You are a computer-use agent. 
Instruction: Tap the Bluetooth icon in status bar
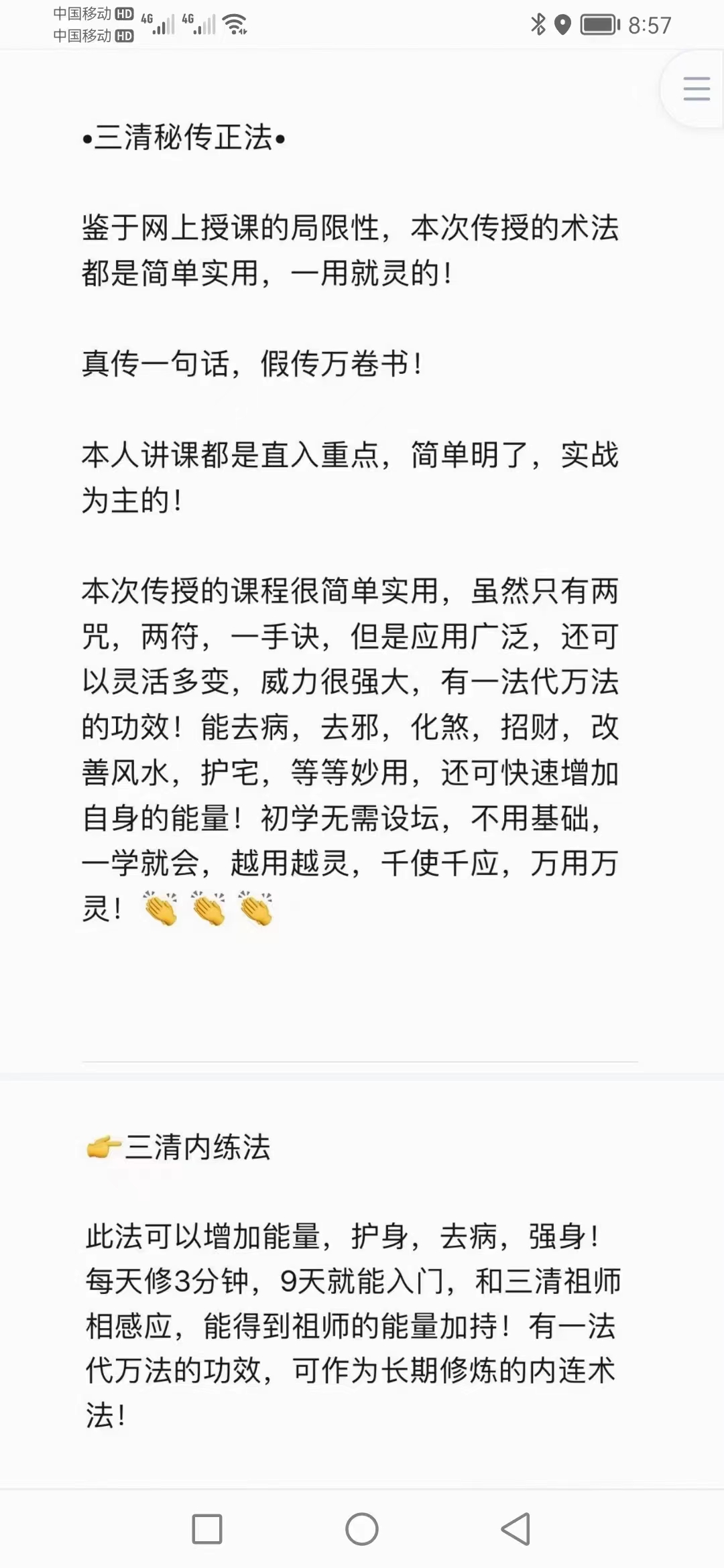pyautogui.click(x=539, y=22)
